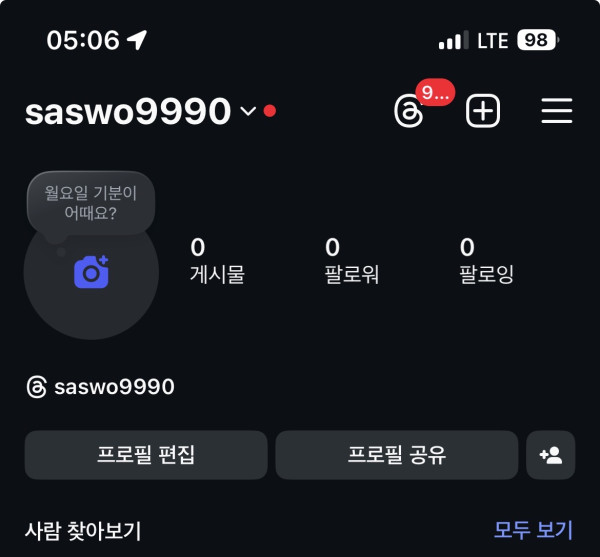Tap the 프로필 공유 button

coord(397,455)
